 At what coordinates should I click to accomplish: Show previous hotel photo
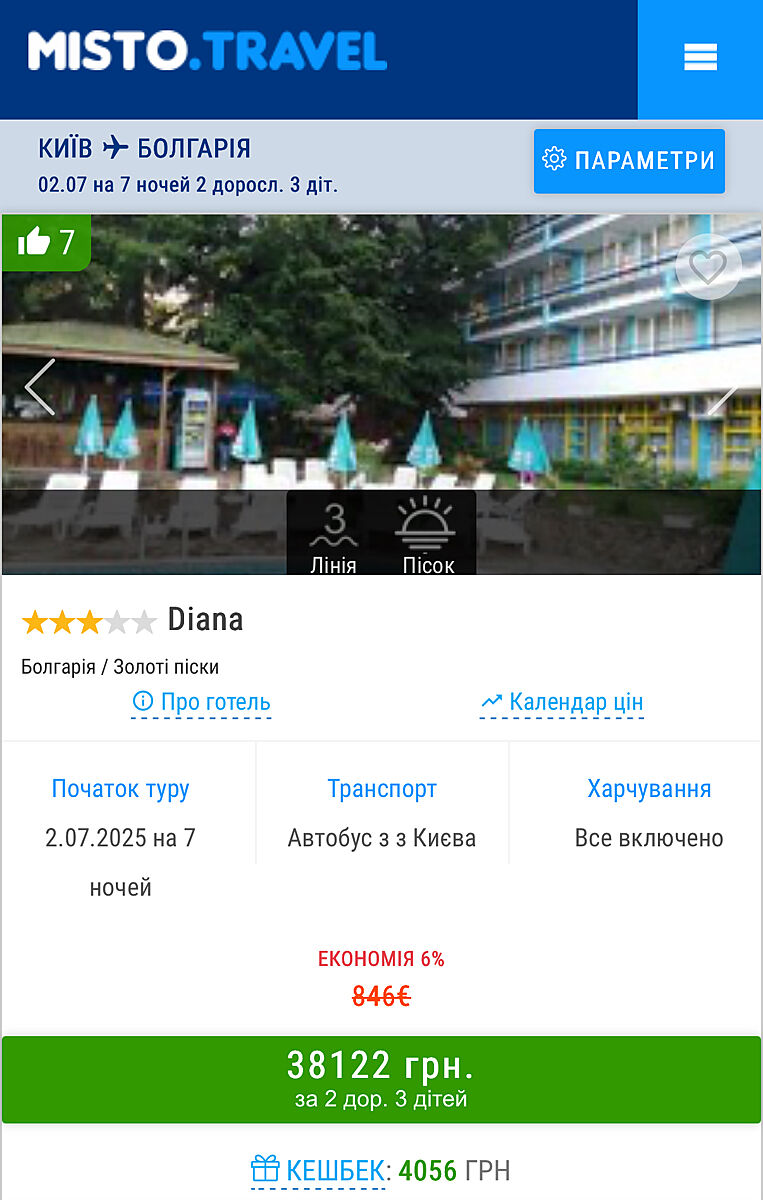[x=40, y=388]
